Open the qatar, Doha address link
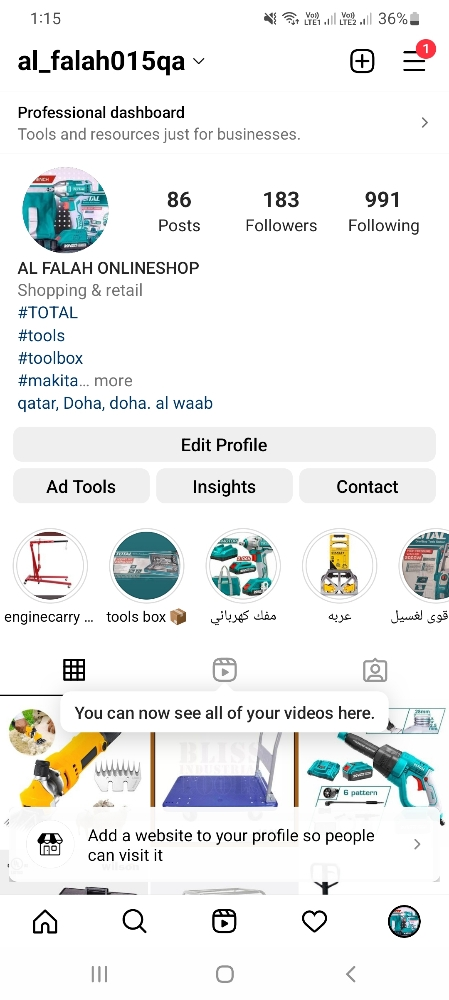 click(115, 404)
